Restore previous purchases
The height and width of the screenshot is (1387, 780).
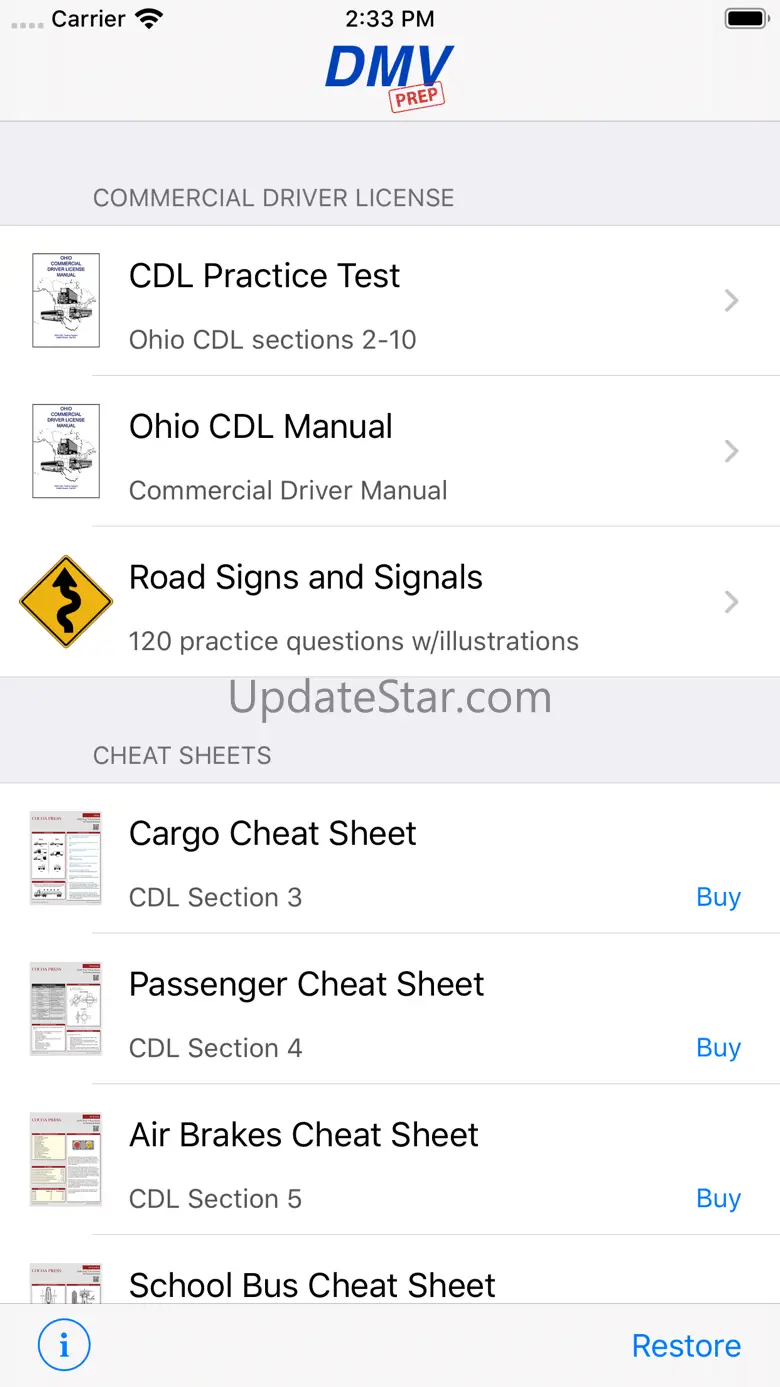tap(686, 1346)
